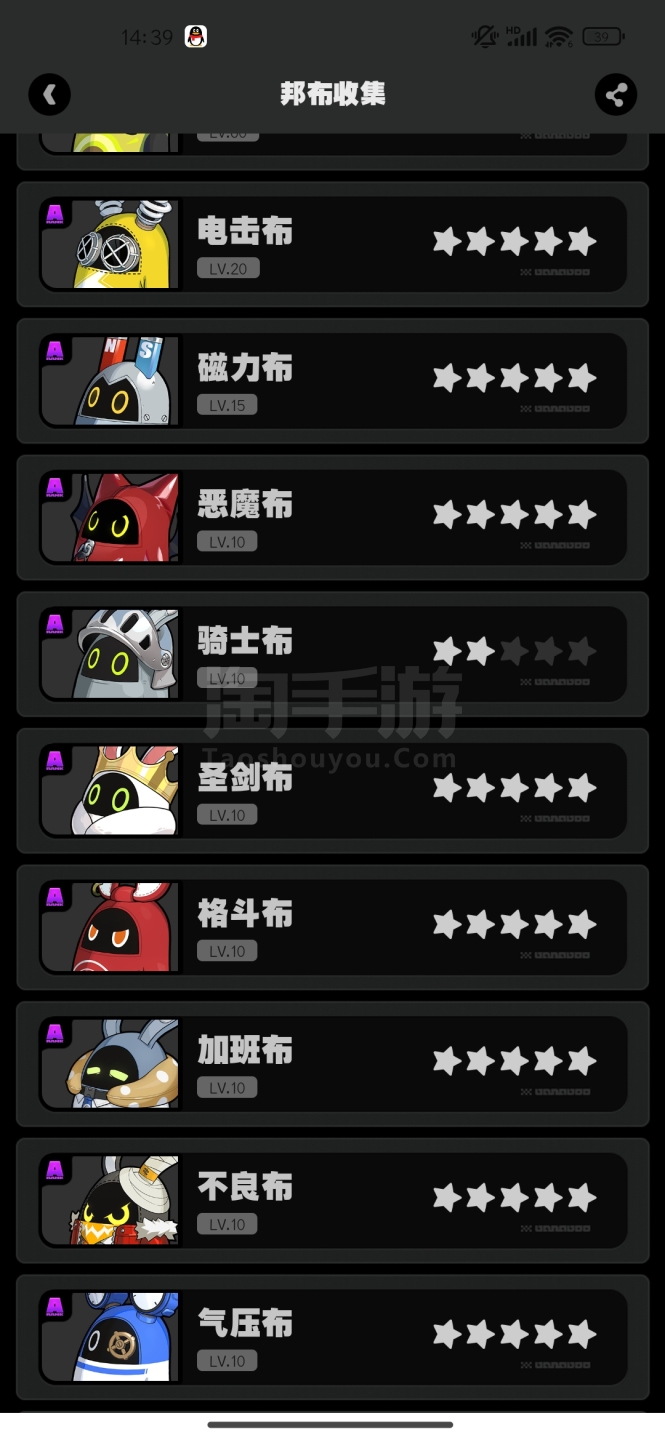View the 骑士布 details
This screenshot has height=1440, width=665.
coord(332,653)
